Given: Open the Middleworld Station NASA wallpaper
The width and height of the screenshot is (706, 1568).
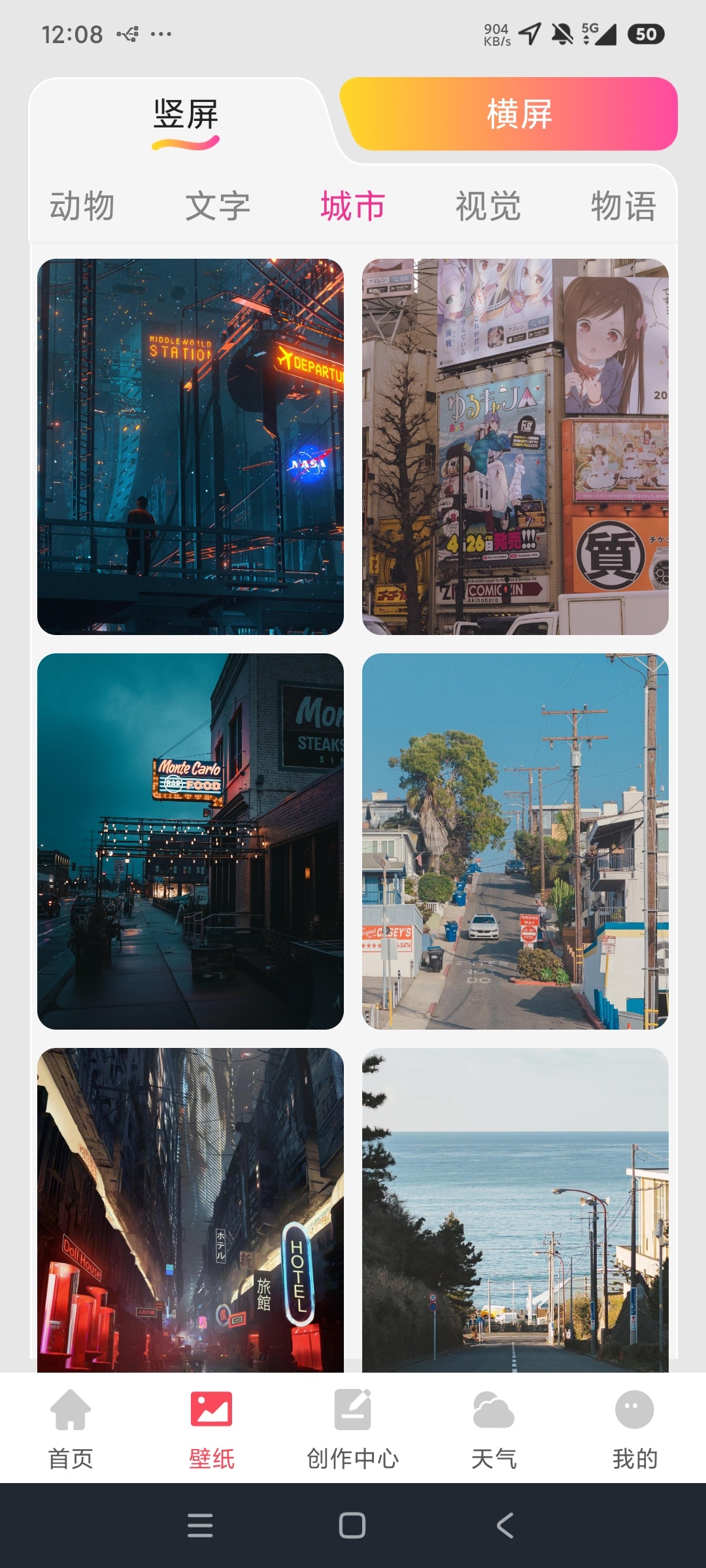Looking at the screenshot, I should 190,447.
